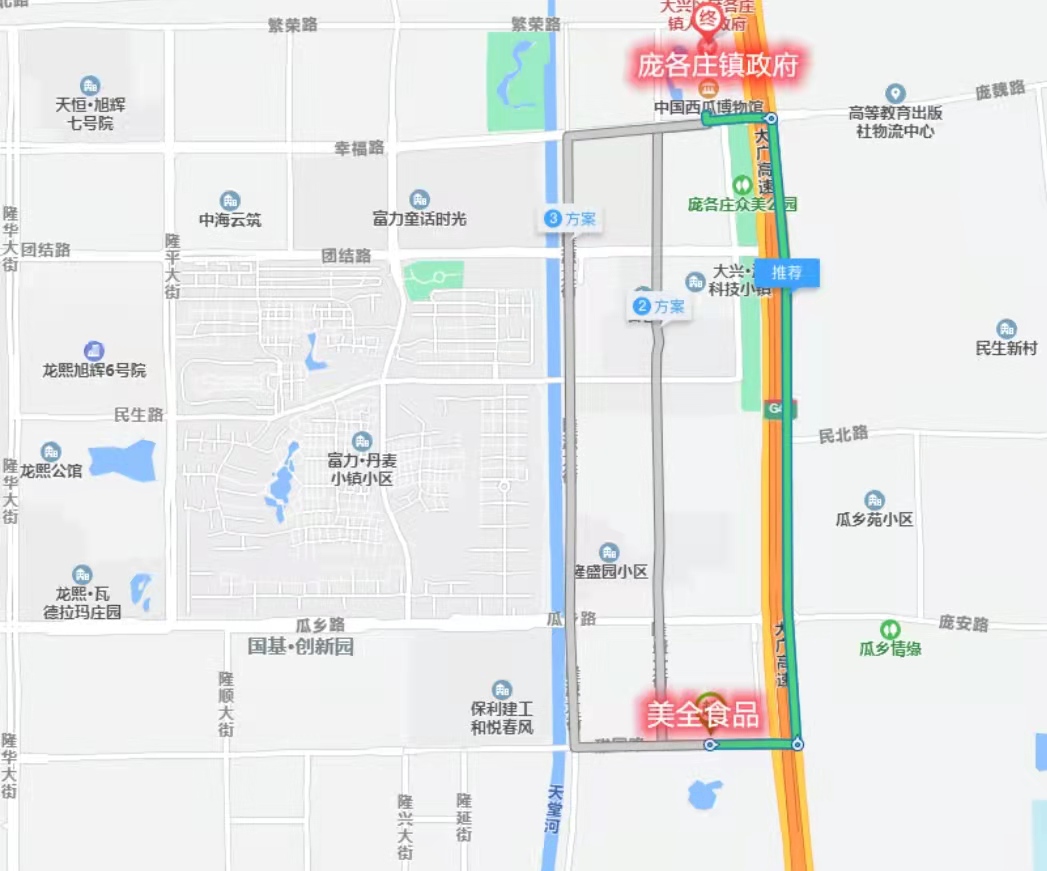Select the 推荐 recommended route label
This screenshot has height=871, width=1047.
(x=787, y=272)
